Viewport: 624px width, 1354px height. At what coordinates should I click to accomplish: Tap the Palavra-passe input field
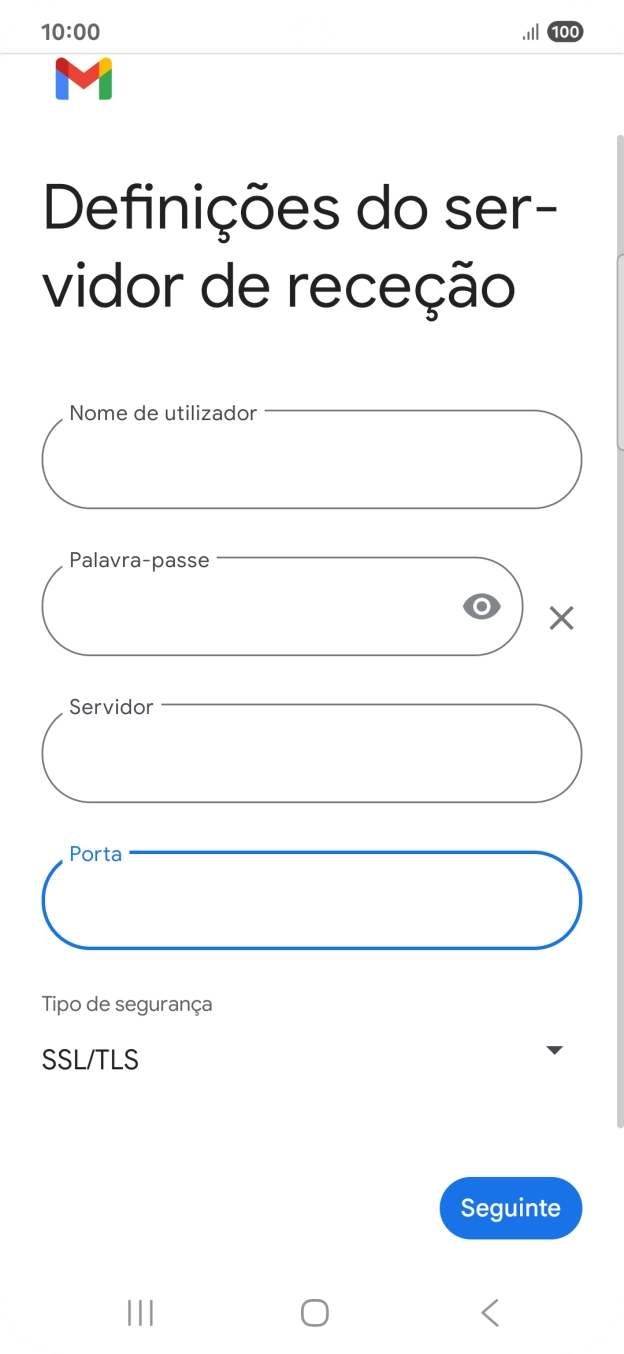[x=250, y=608]
